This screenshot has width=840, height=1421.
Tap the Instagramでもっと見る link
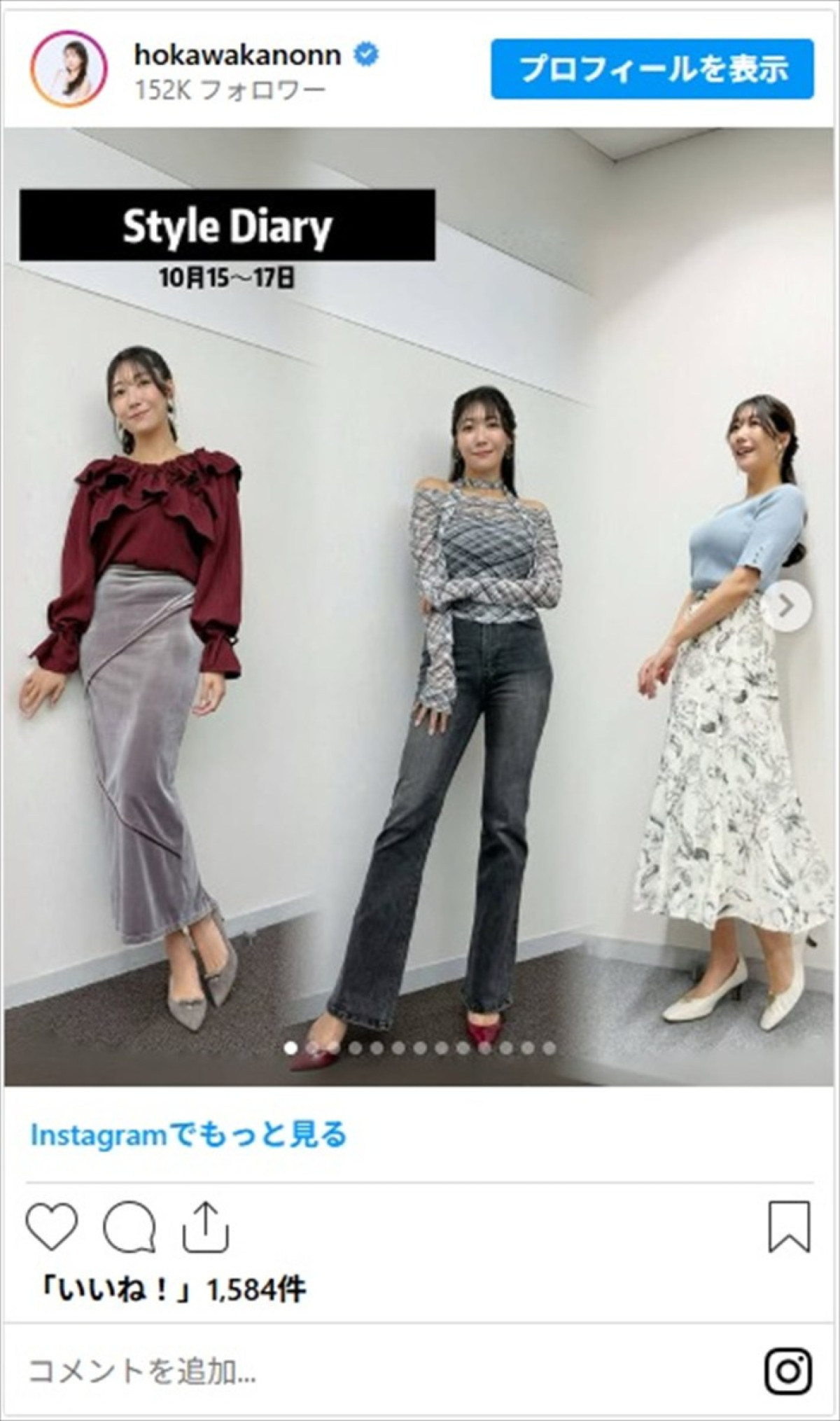188,1134
